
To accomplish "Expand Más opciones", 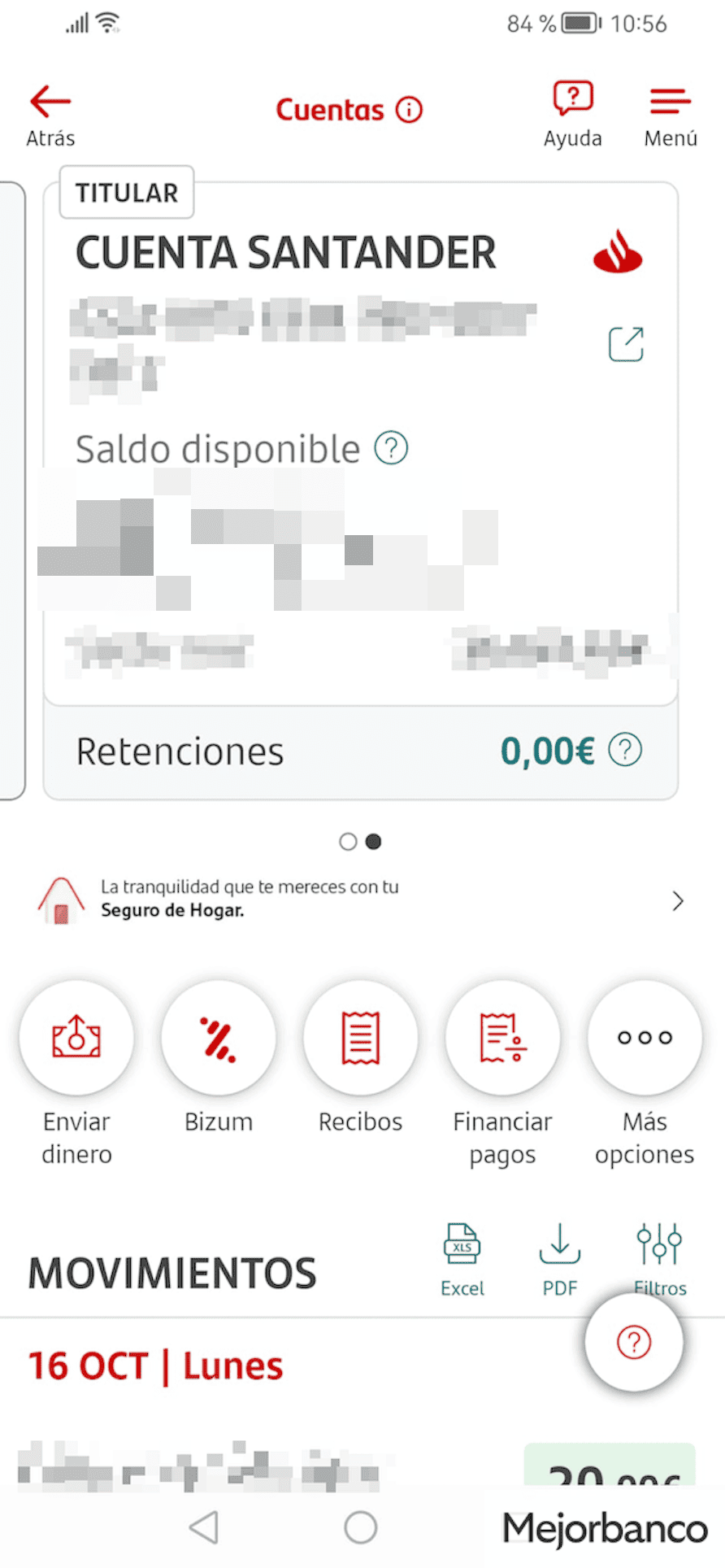I will pos(645,1038).
